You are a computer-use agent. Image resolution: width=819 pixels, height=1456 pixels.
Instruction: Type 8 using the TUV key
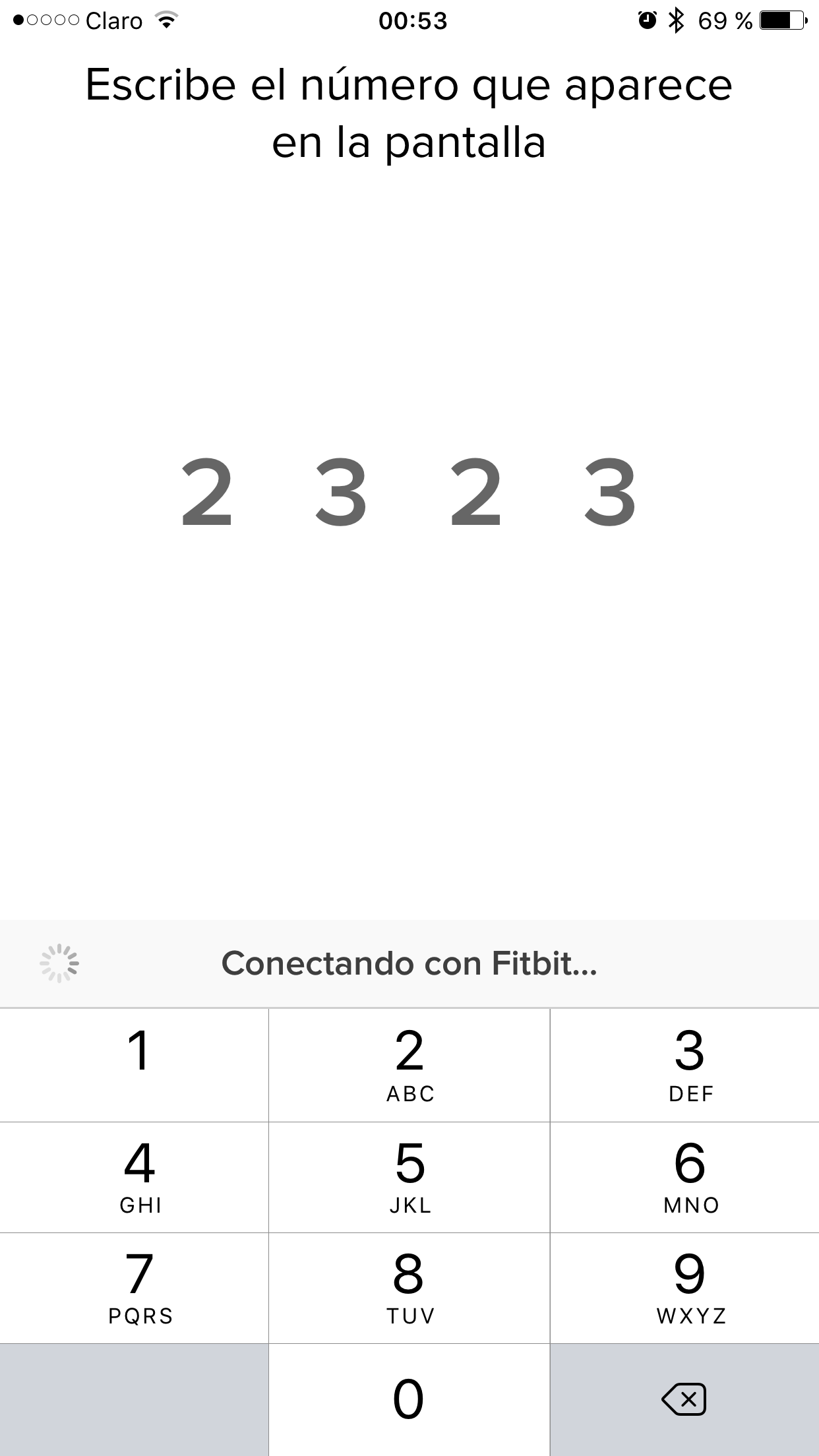[x=409, y=1288]
